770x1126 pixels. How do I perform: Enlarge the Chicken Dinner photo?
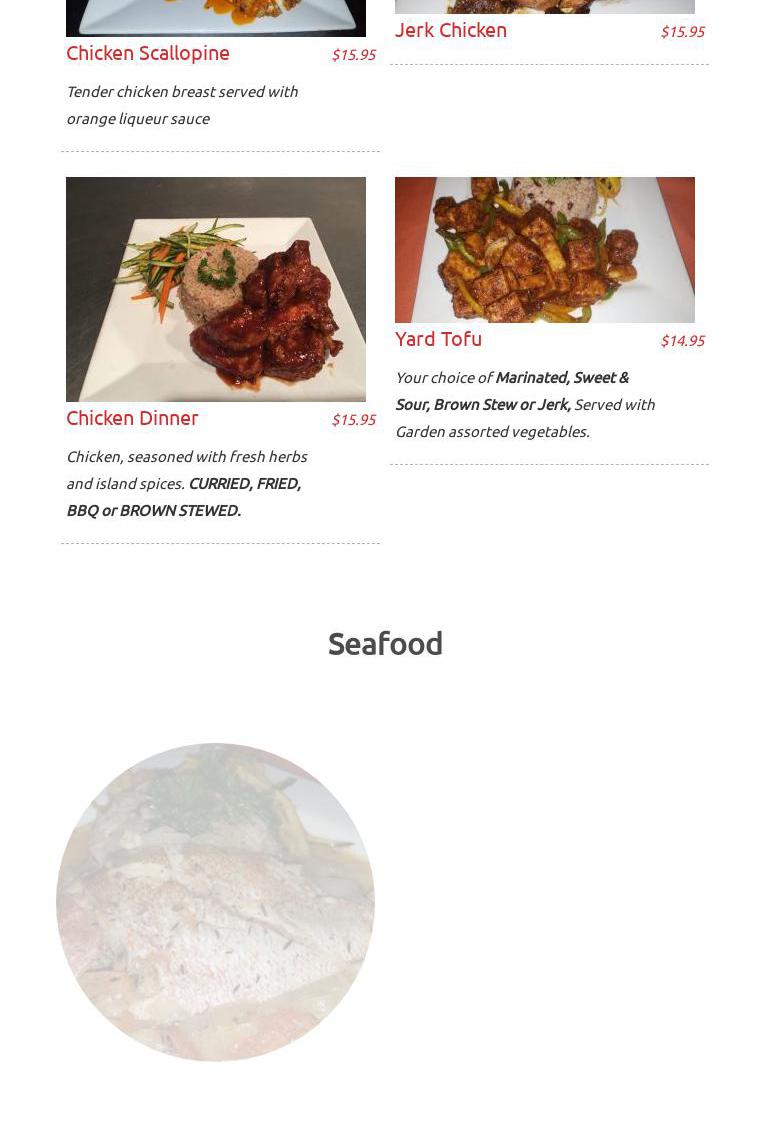[x=216, y=289]
